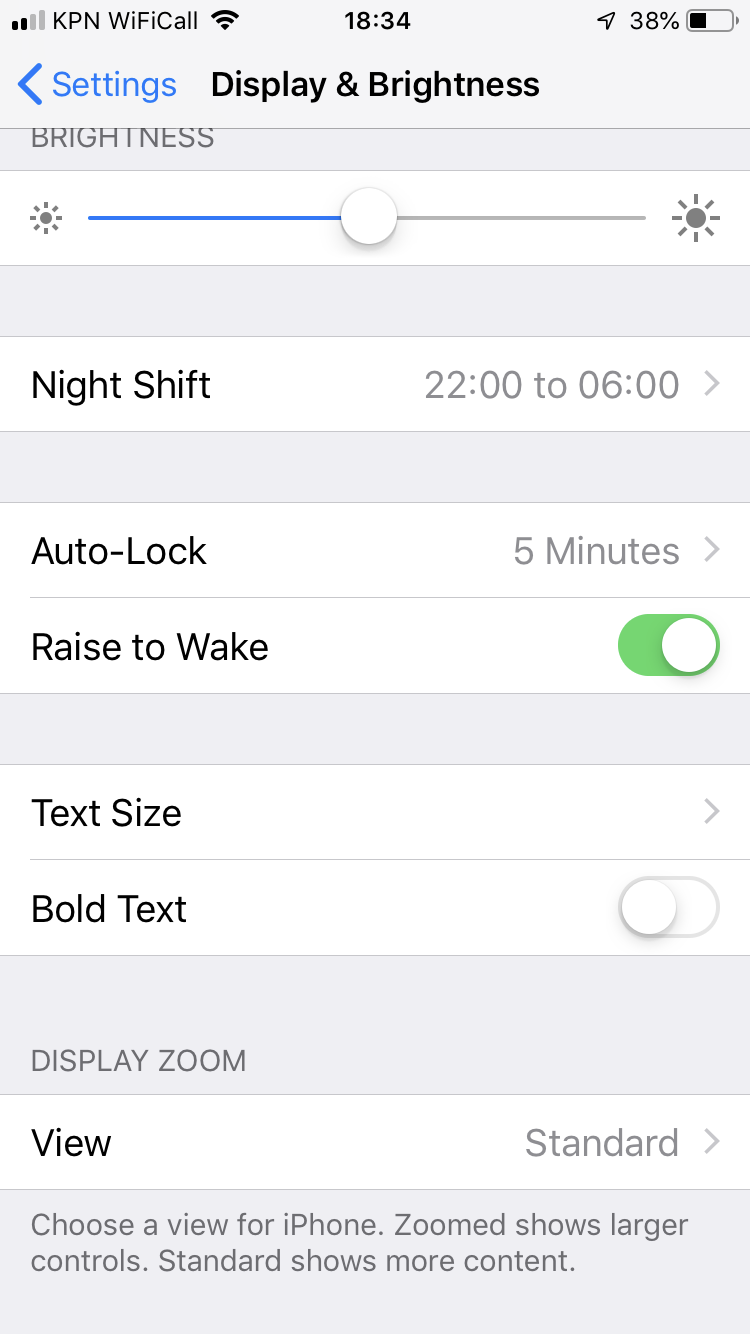Viewport: 750px width, 1334px height.
Task: Turn off Raise to Wake
Action: click(x=669, y=647)
